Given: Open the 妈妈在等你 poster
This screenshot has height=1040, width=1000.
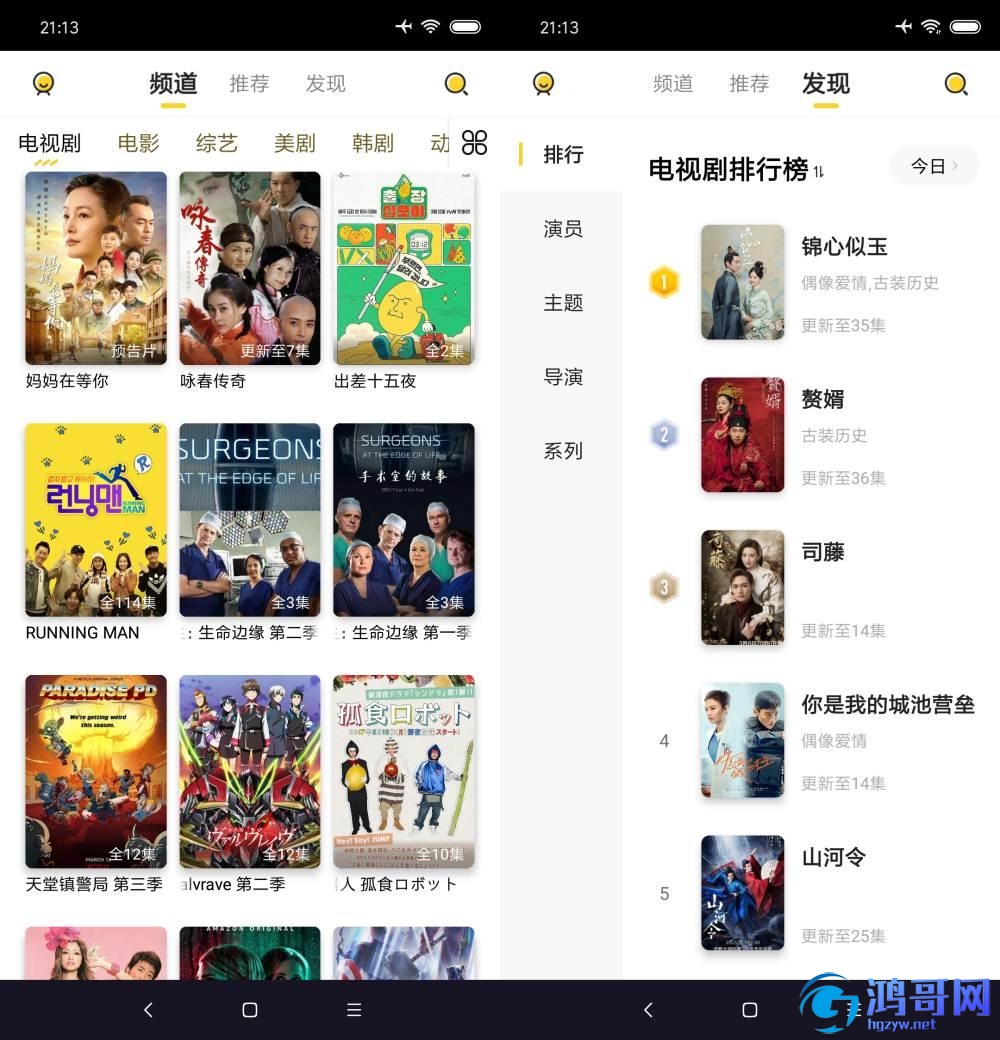Looking at the screenshot, I should click(x=96, y=268).
